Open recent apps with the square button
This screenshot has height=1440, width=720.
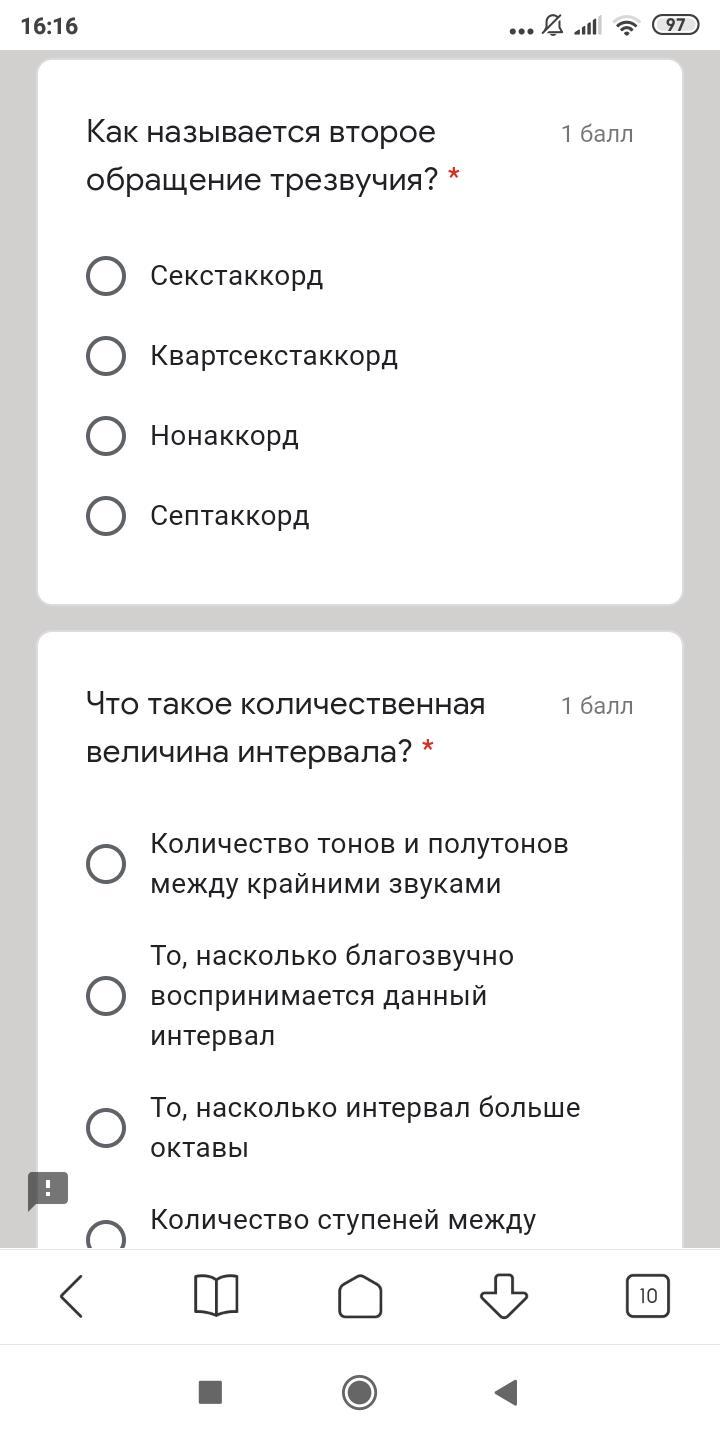[x=210, y=1392]
